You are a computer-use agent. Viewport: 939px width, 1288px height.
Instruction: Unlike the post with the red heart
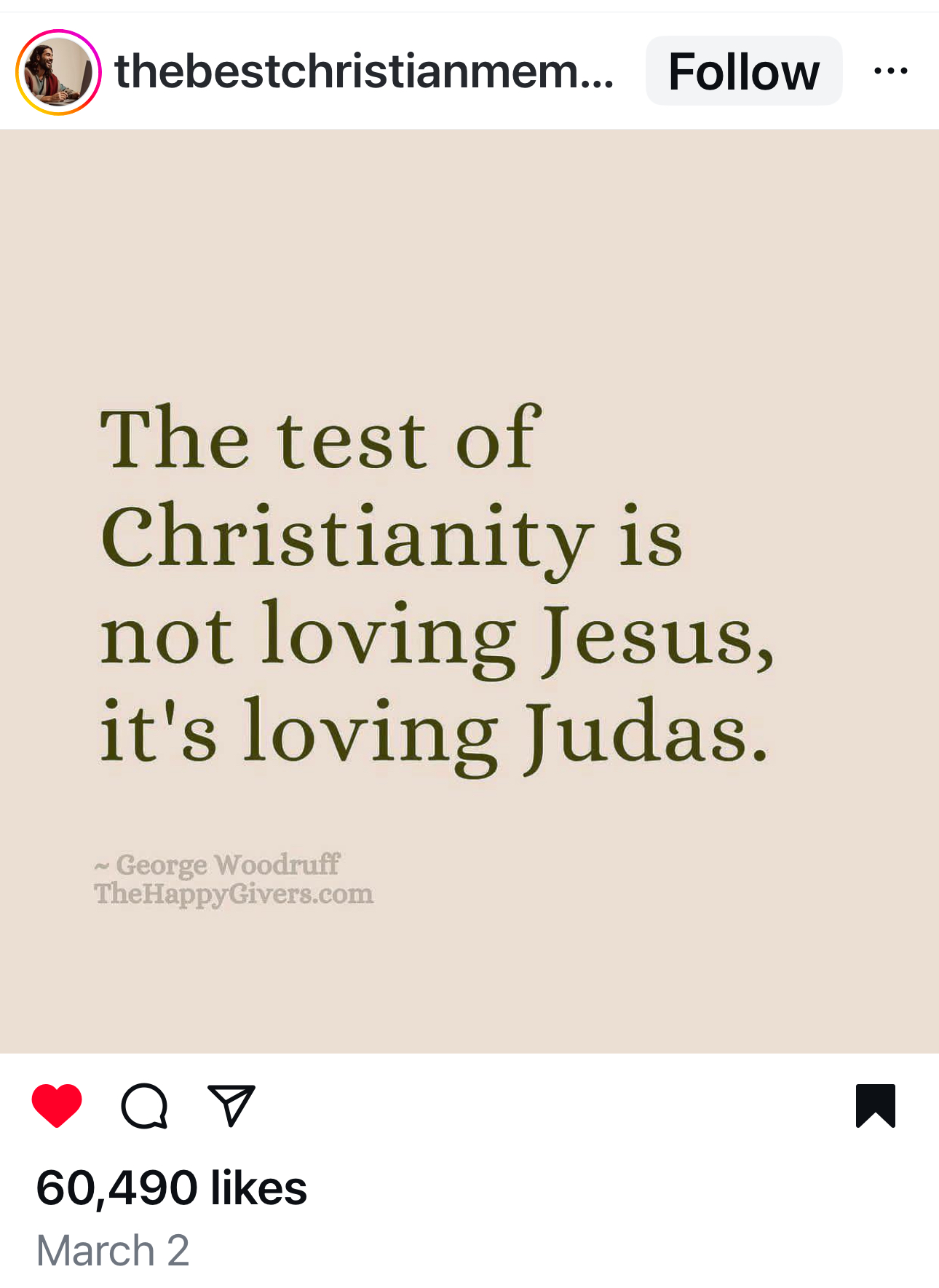coord(57,1105)
